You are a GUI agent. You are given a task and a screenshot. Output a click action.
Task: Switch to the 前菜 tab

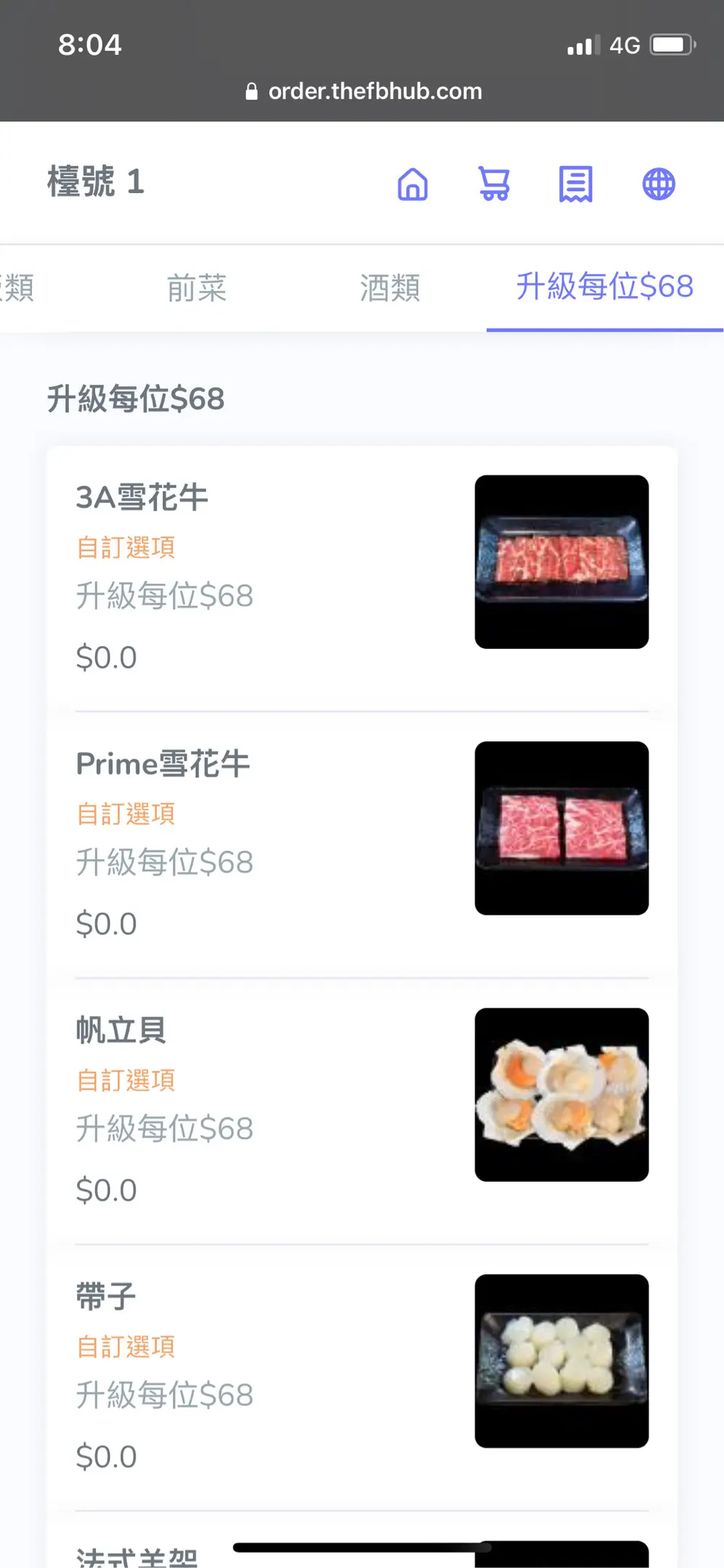pyautogui.click(x=197, y=288)
